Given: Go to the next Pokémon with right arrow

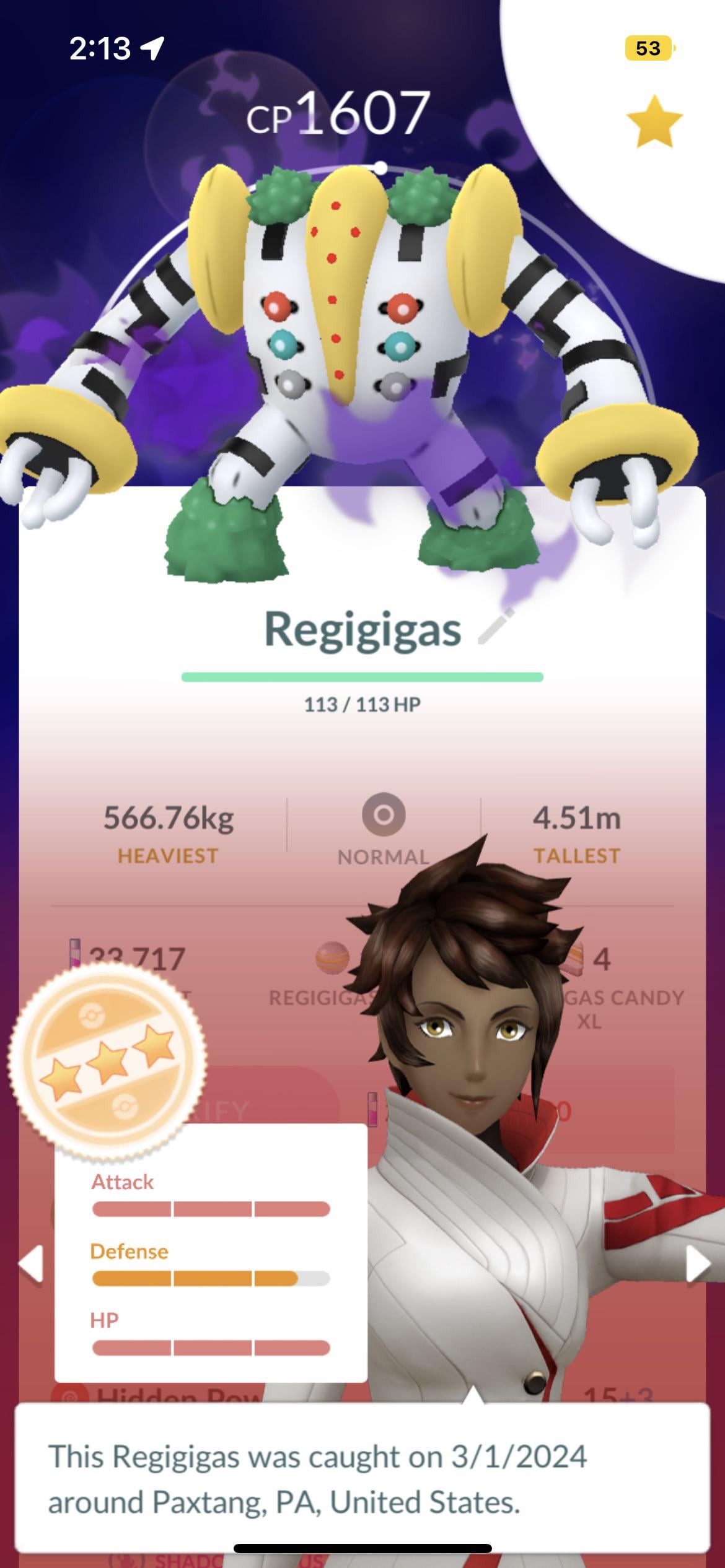Looking at the screenshot, I should (698, 1263).
